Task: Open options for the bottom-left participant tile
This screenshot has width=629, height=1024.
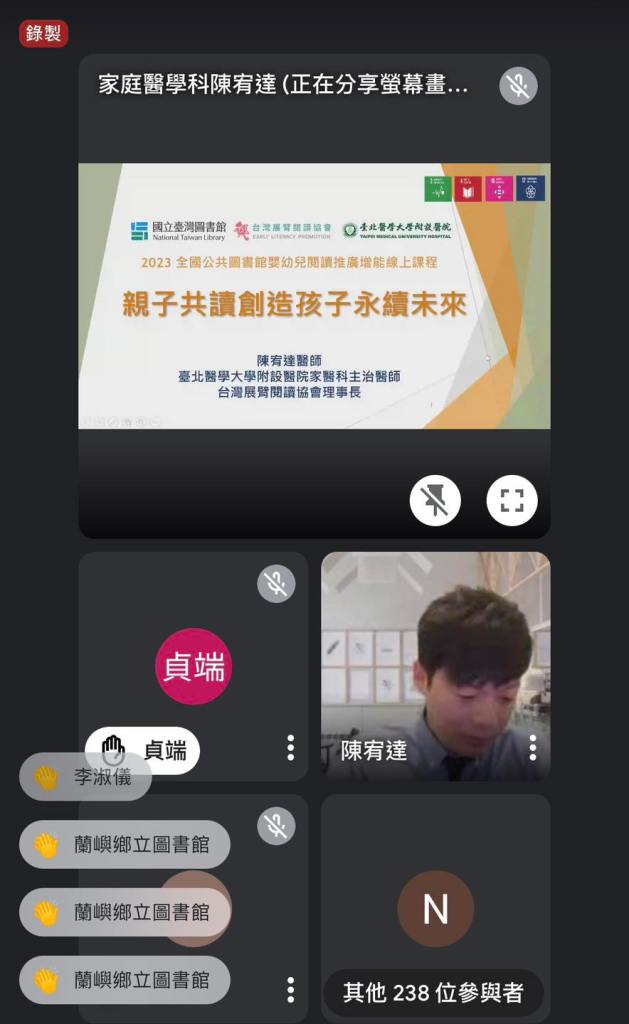Action: tap(290, 990)
